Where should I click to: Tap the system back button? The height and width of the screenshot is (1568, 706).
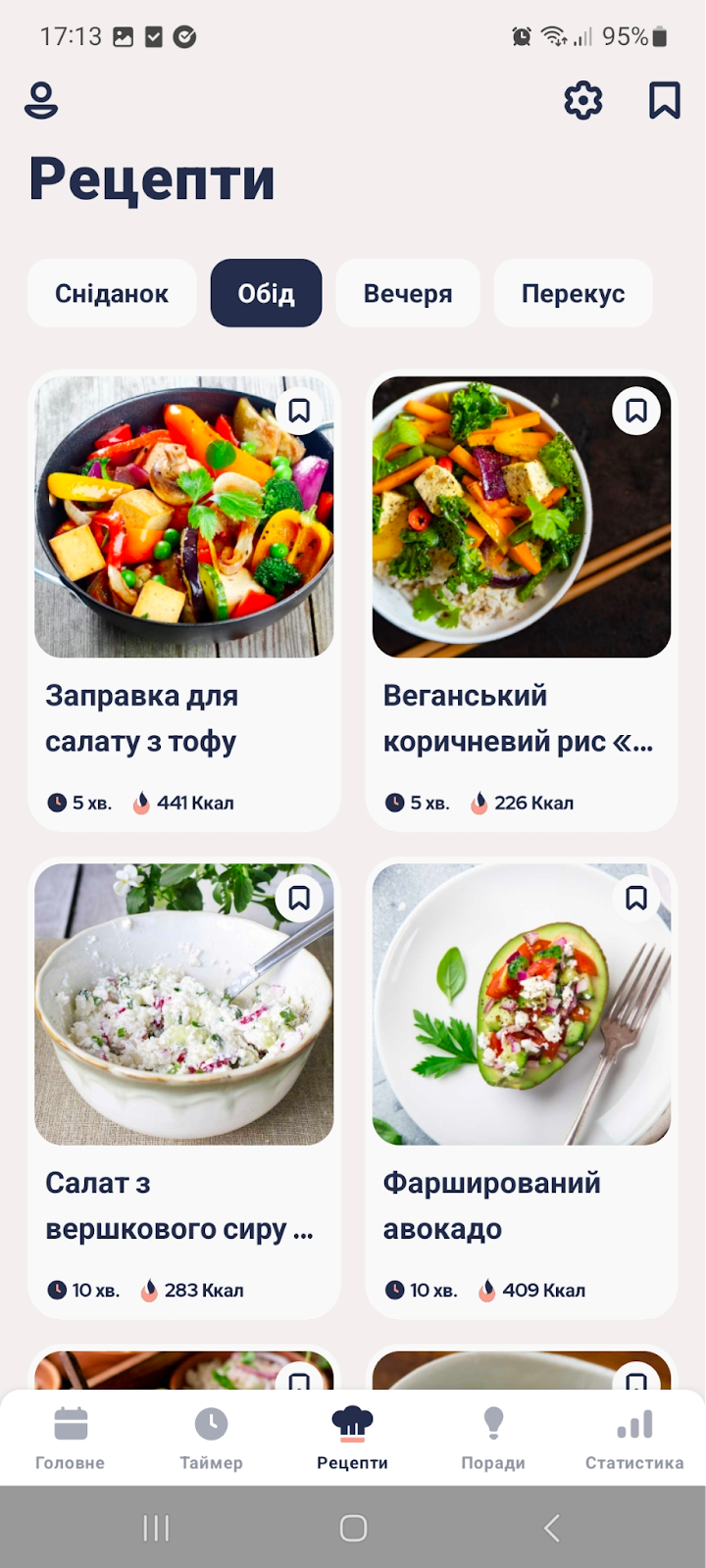tap(552, 1528)
